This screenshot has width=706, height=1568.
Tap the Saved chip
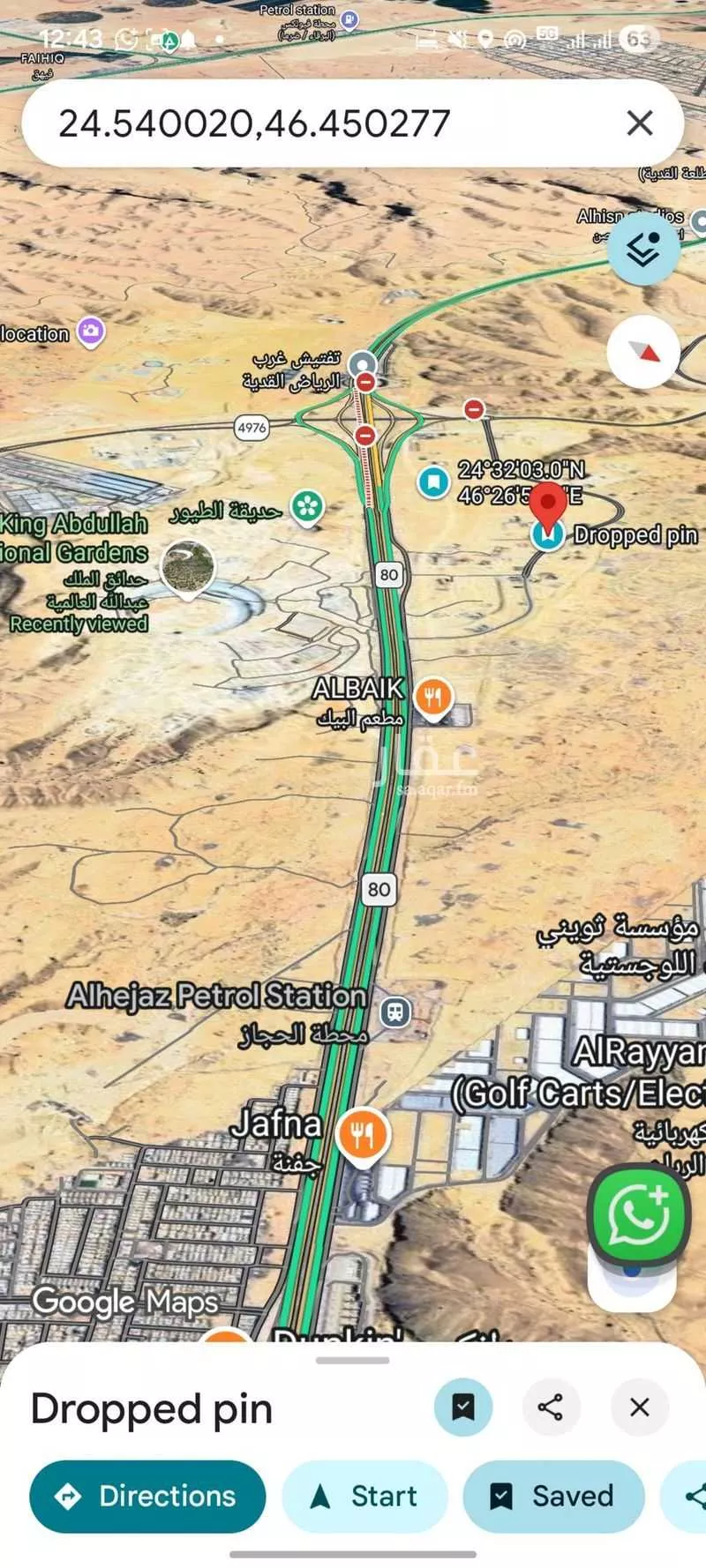(x=553, y=1497)
